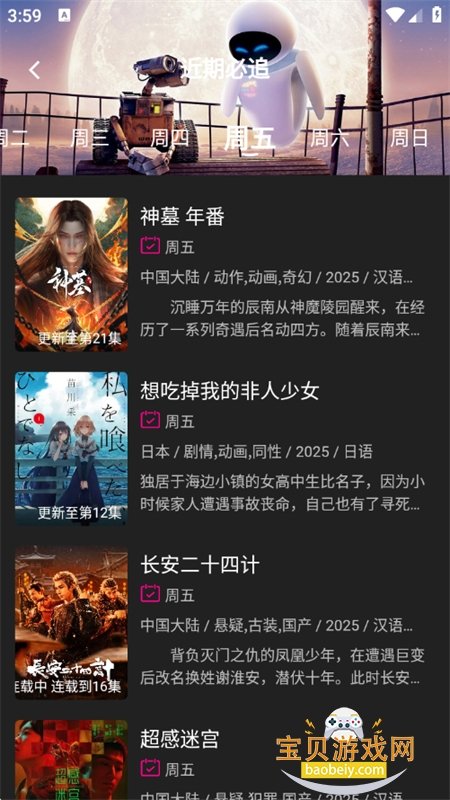Switch to the 周日 tab
The height and width of the screenshot is (800, 450).
coord(409,138)
